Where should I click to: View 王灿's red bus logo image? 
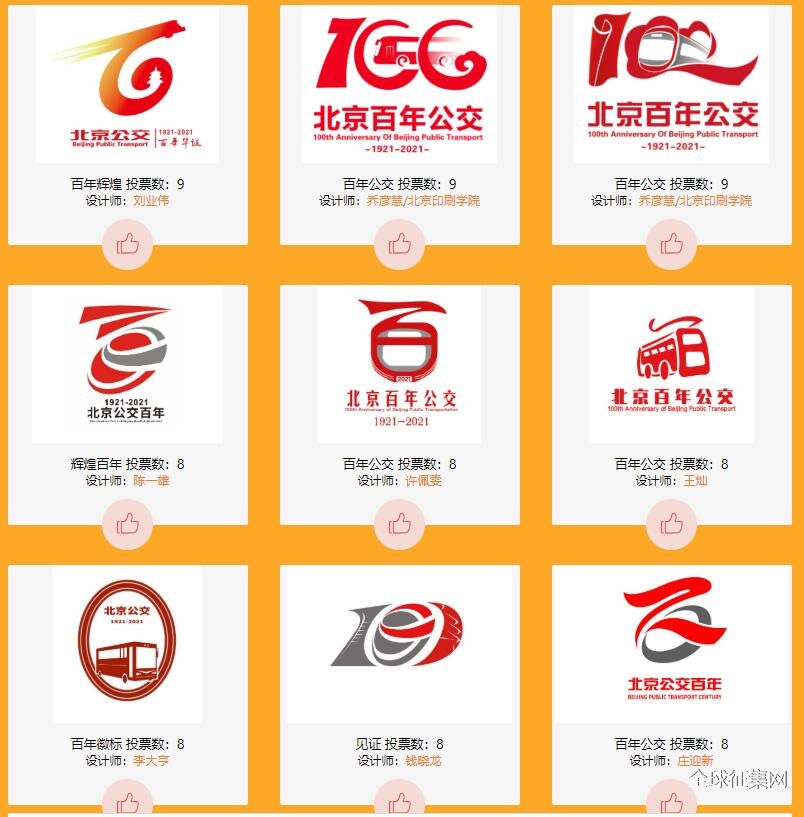(x=671, y=364)
